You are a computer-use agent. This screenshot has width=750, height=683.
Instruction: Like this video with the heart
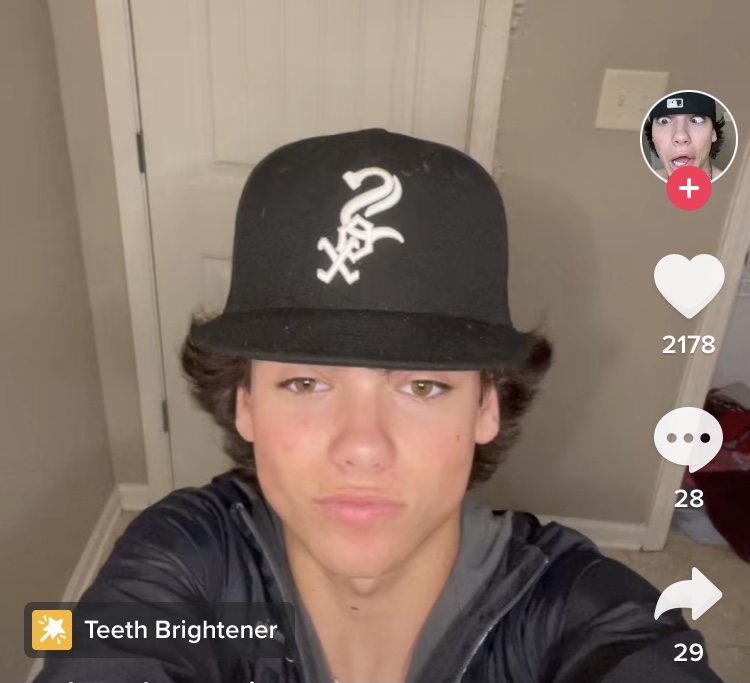click(689, 286)
